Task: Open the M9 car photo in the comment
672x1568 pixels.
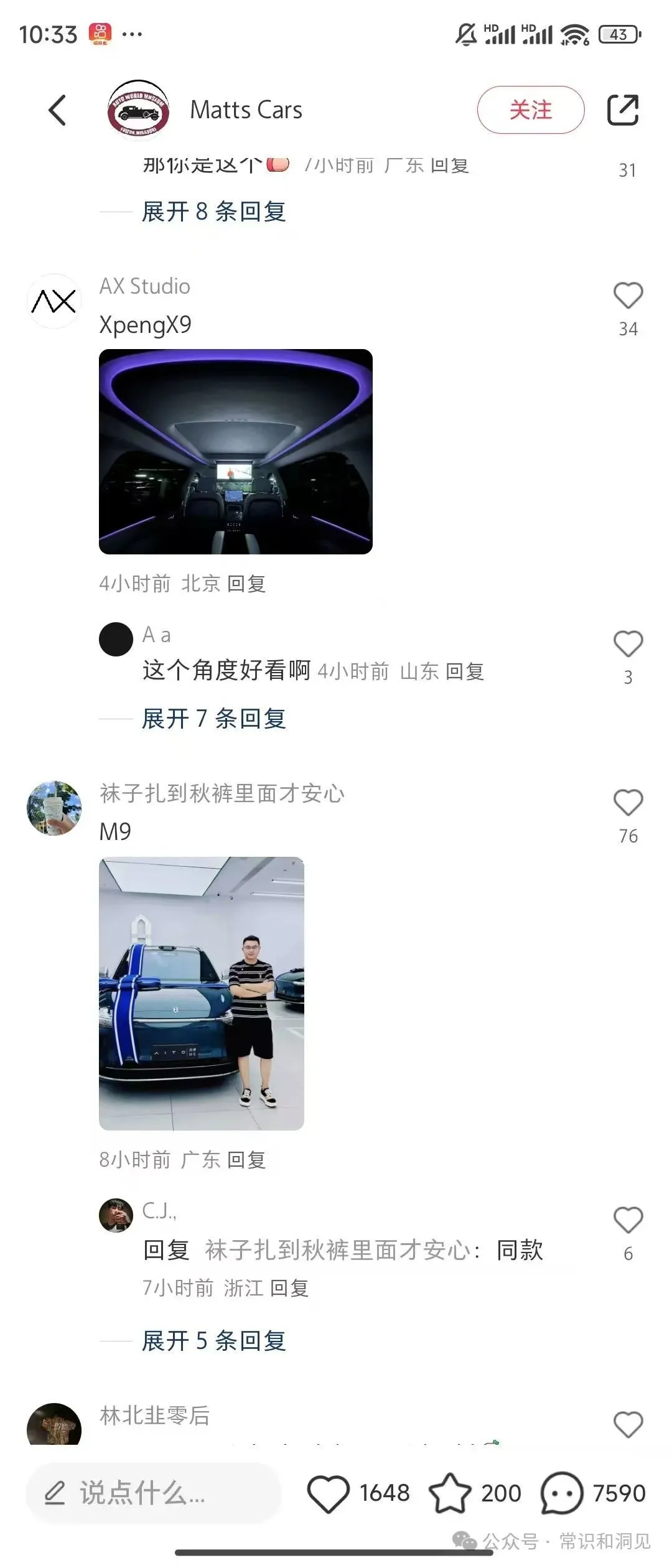Action: [201, 993]
